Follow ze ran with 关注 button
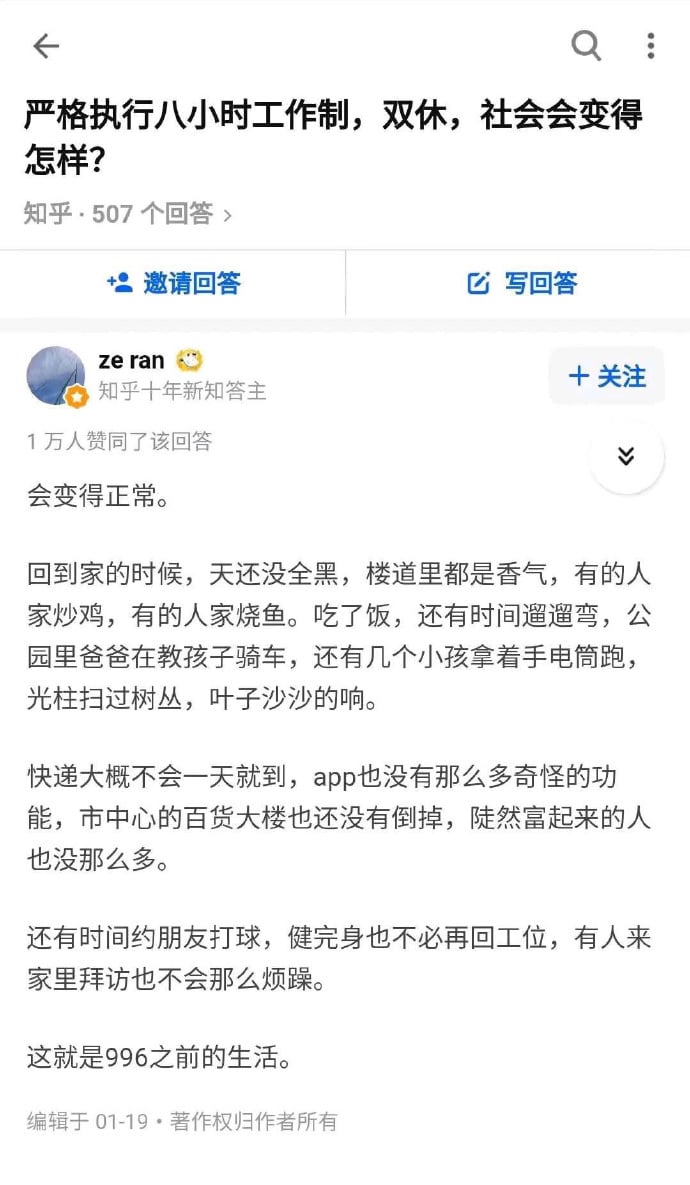Screen dimensions: 690x1185 [606, 376]
